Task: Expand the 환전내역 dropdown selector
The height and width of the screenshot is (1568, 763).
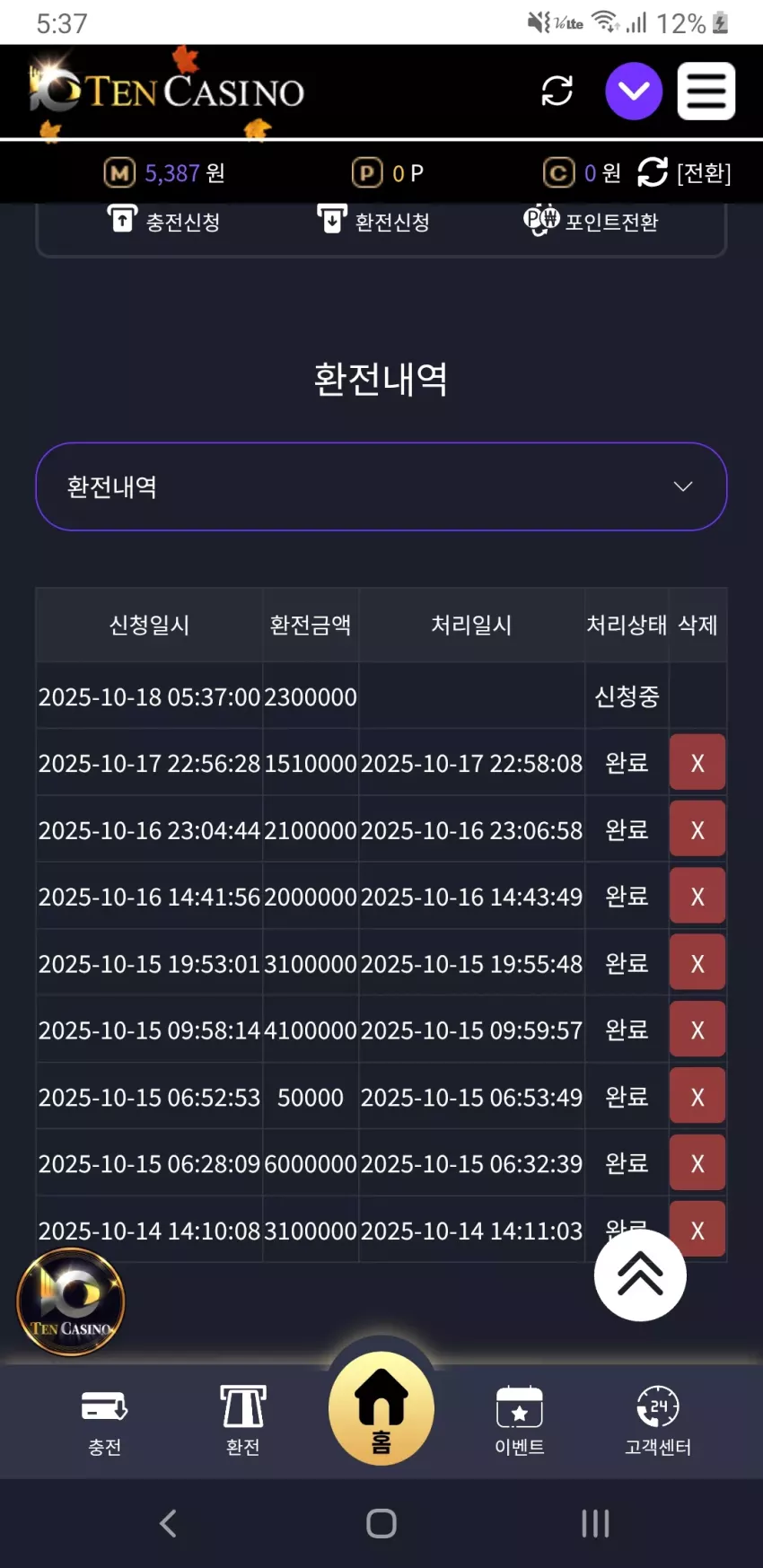Action: tap(381, 486)
